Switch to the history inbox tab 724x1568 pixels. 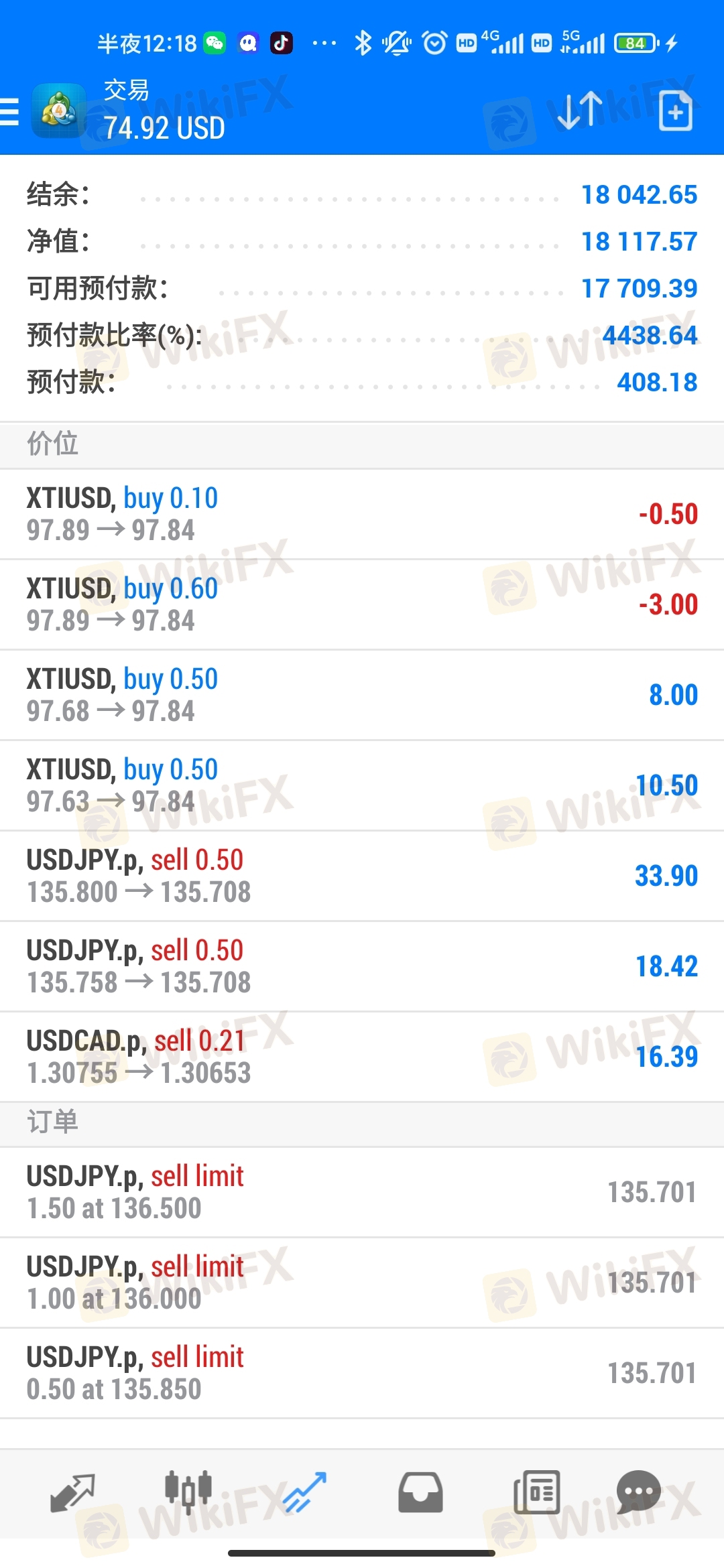point(420,1493)
